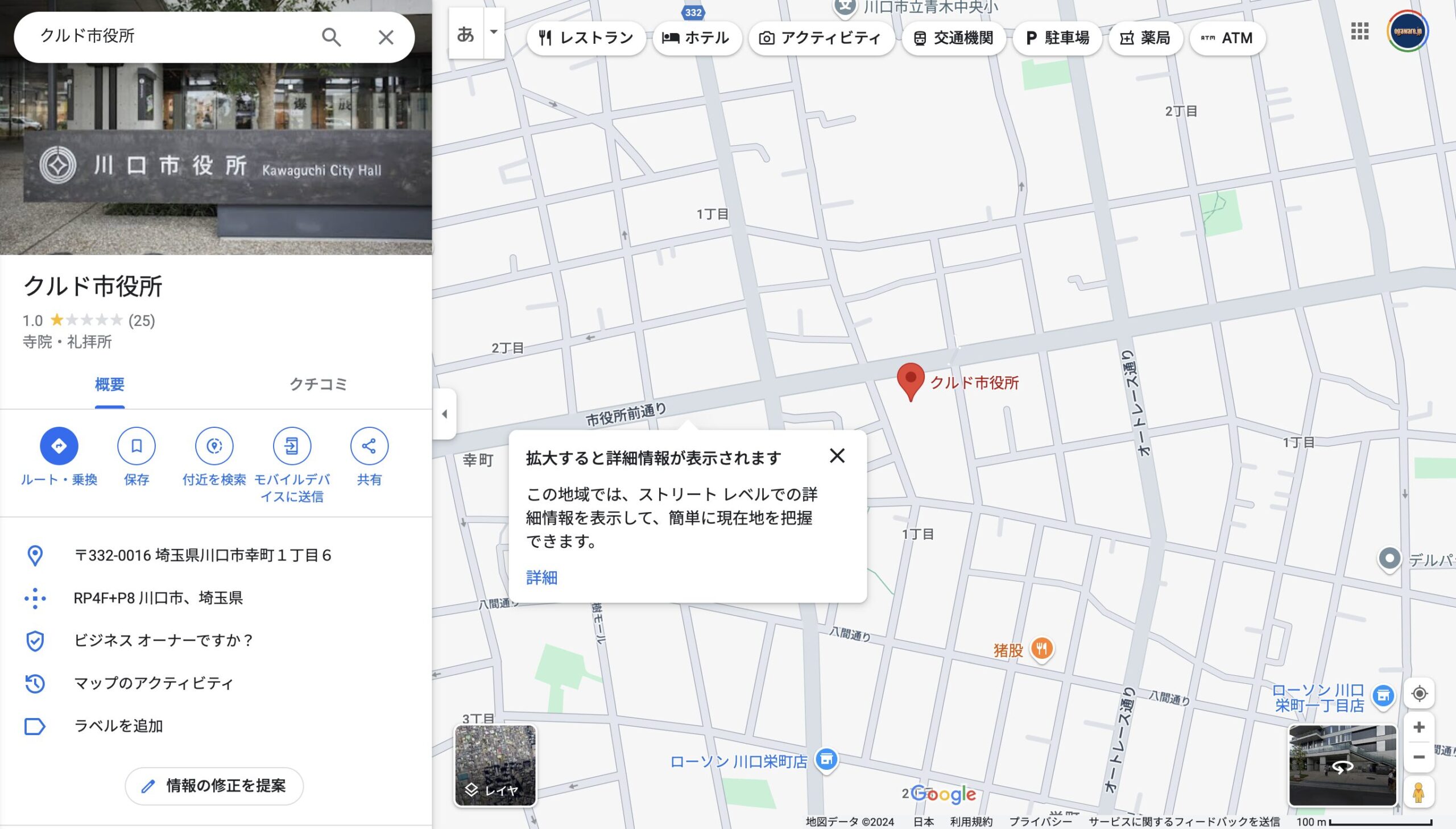The image size is (1456, 829).
Task: Search nearby with 付近を検索
Action: (x=214, y=446)
